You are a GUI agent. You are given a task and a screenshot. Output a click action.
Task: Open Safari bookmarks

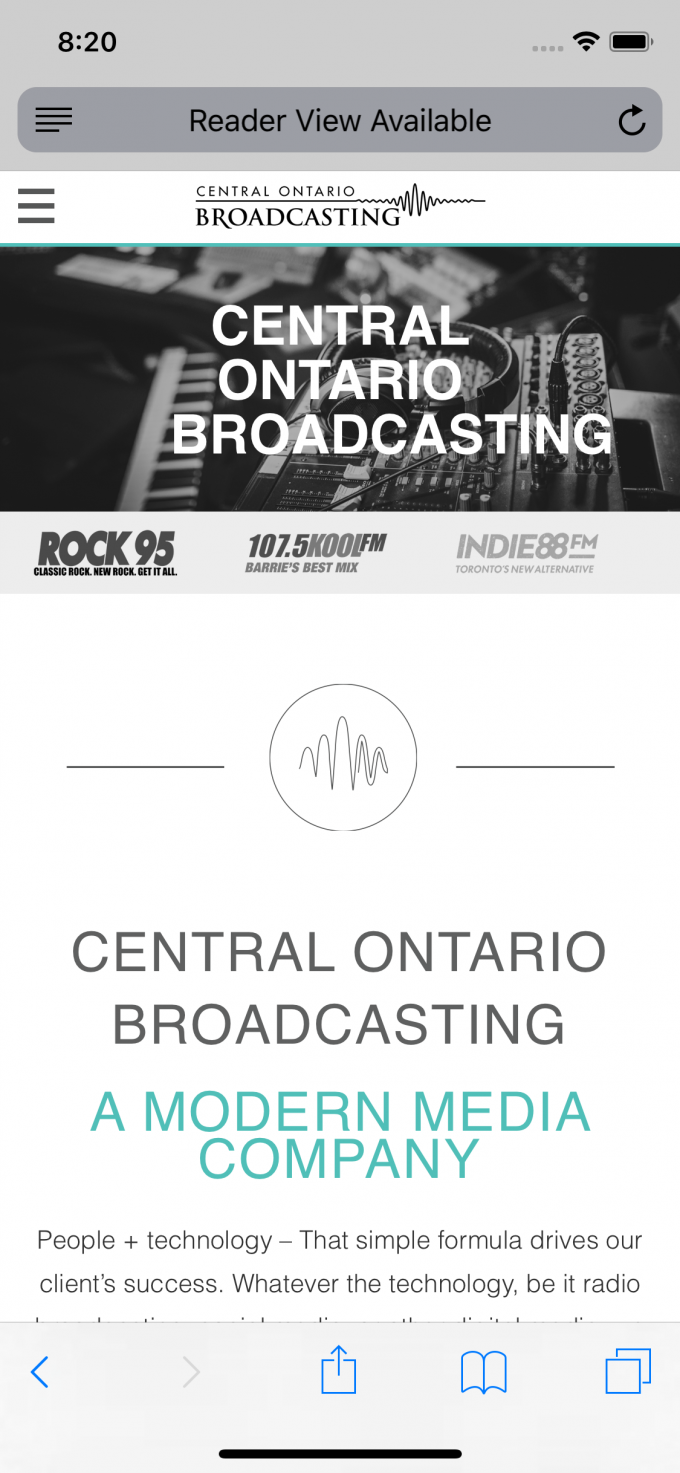[484, 1372]
